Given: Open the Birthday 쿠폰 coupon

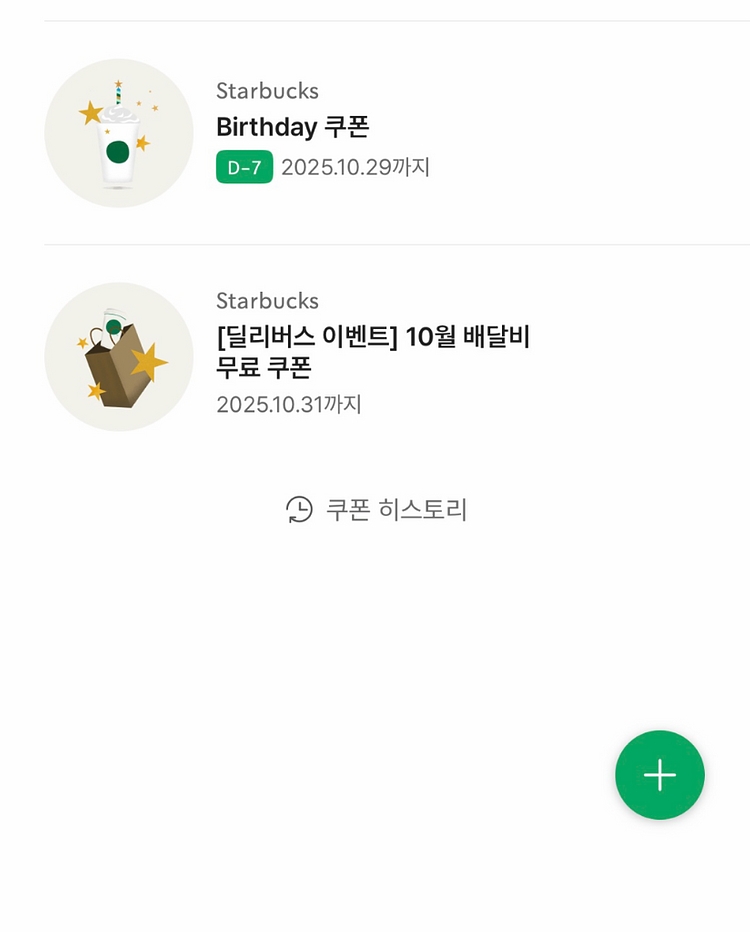Looking at the screenshot, I should tap(293, 128).
